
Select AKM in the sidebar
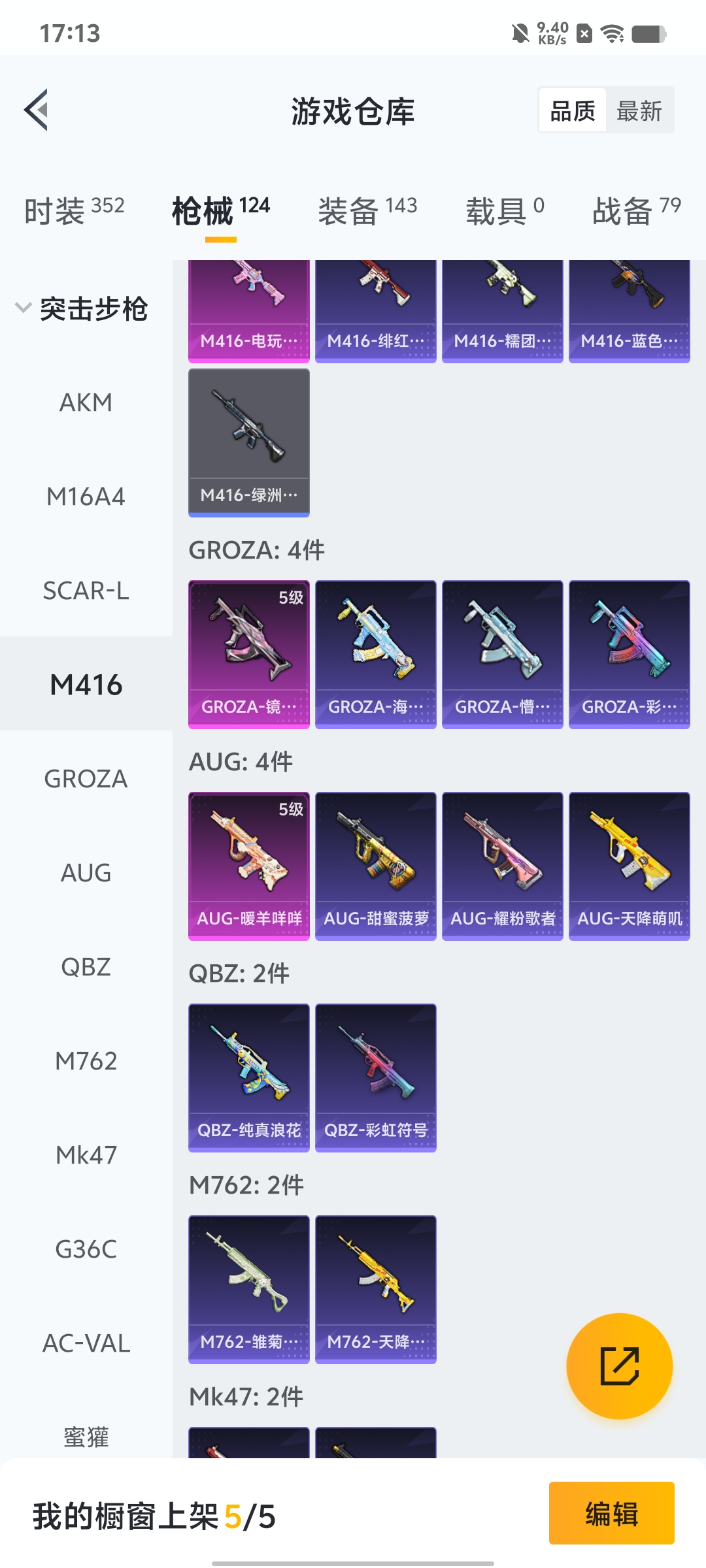point(86,402)
